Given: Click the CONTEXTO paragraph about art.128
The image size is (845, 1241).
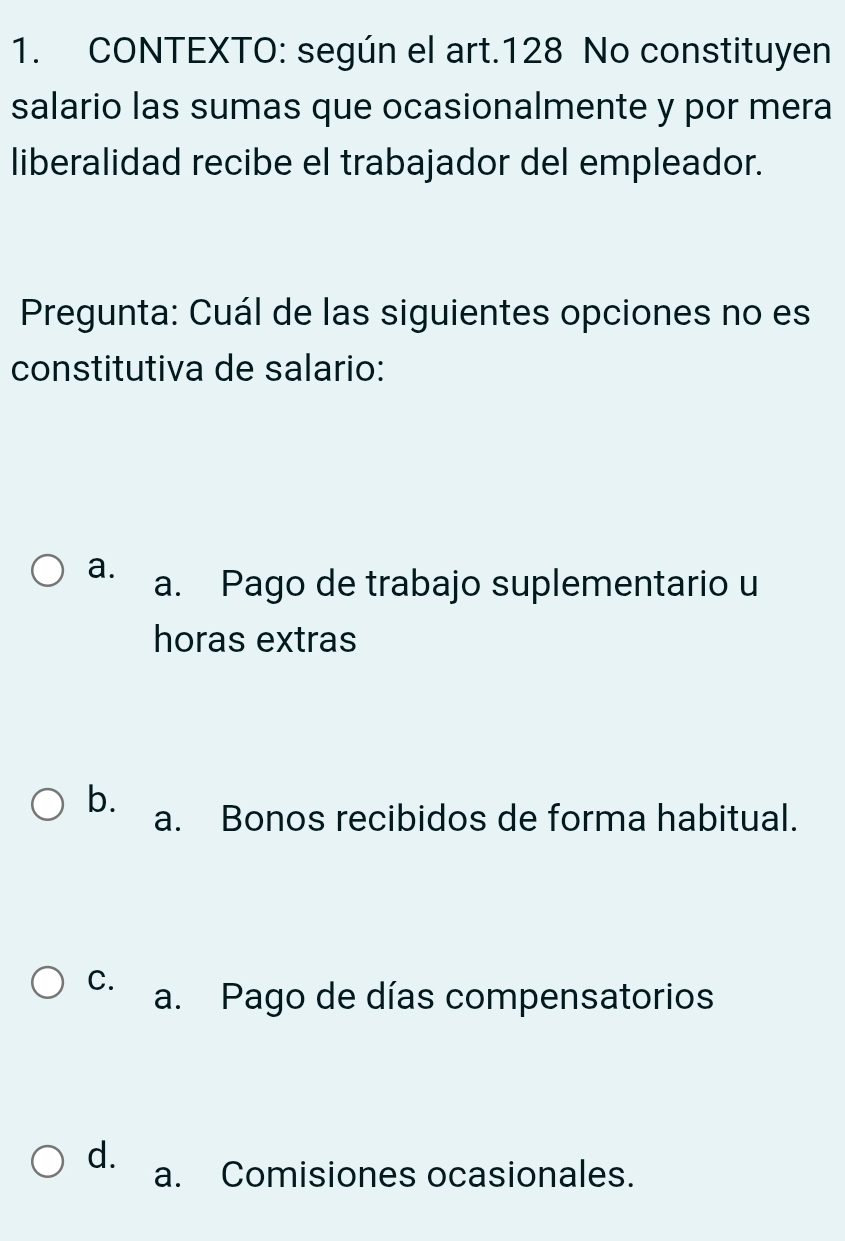Looking at the screenshot, I should coord(420,107).
